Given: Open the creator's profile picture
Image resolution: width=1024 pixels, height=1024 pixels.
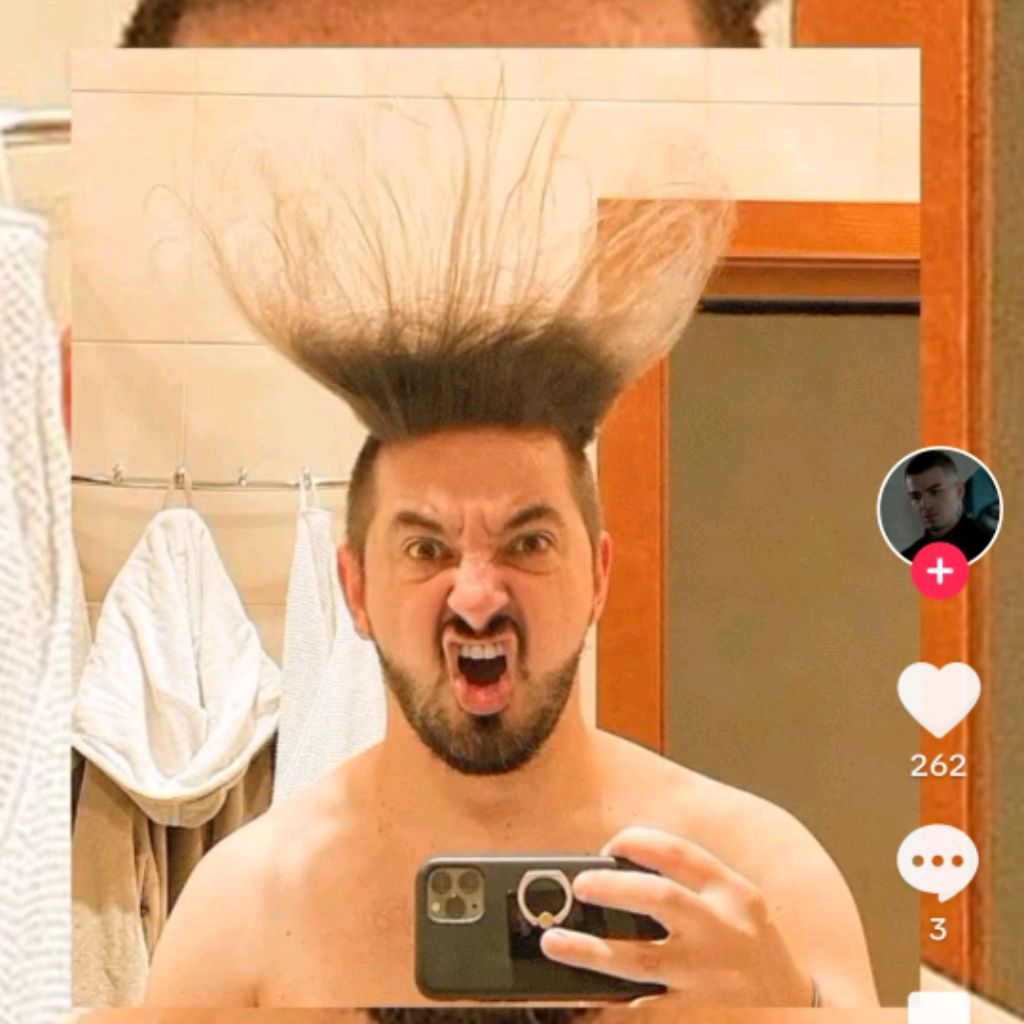Looking at the screenshot, I should pos(938,503).
